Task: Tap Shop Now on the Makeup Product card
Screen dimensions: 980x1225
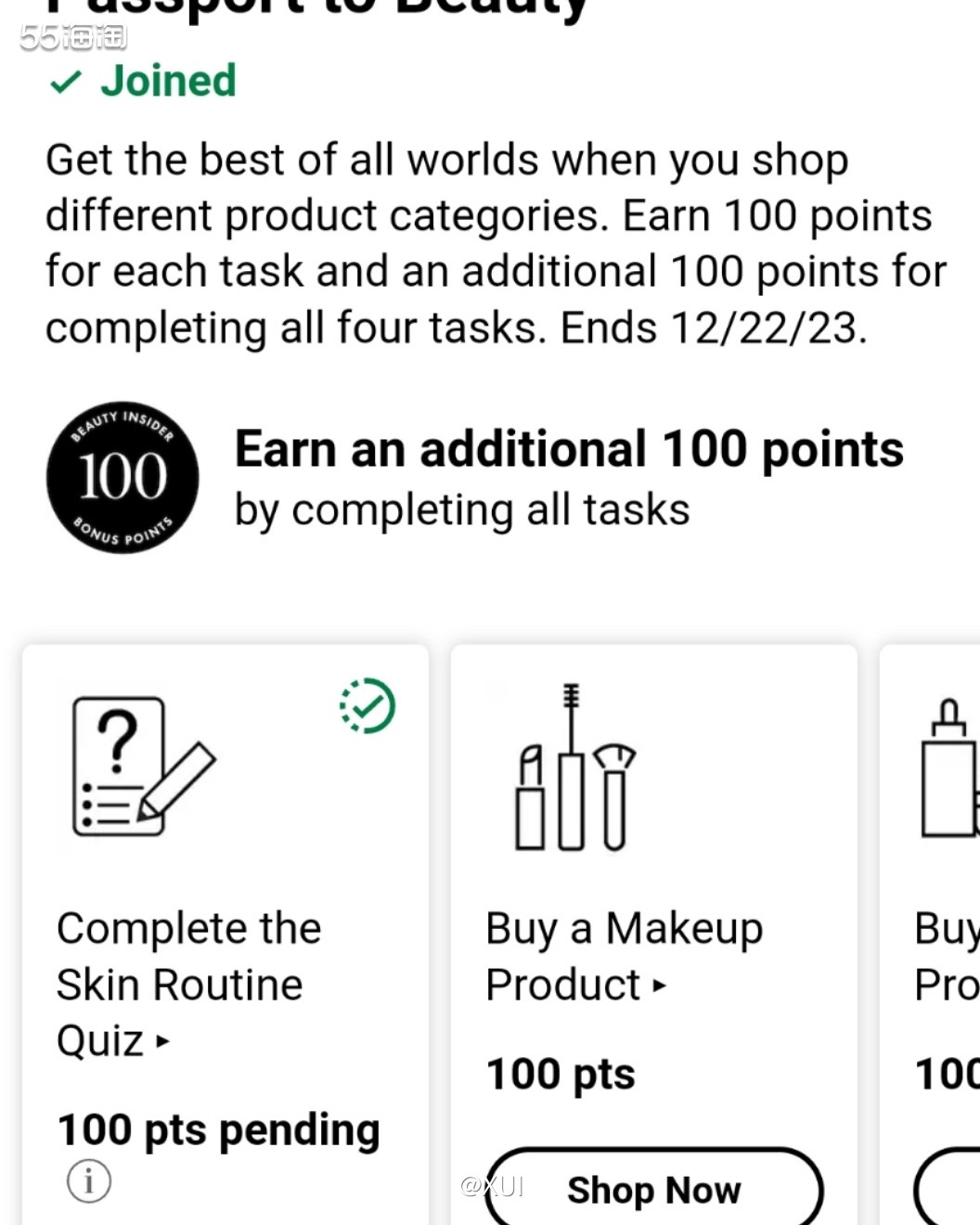Action: pos(653,1190)
